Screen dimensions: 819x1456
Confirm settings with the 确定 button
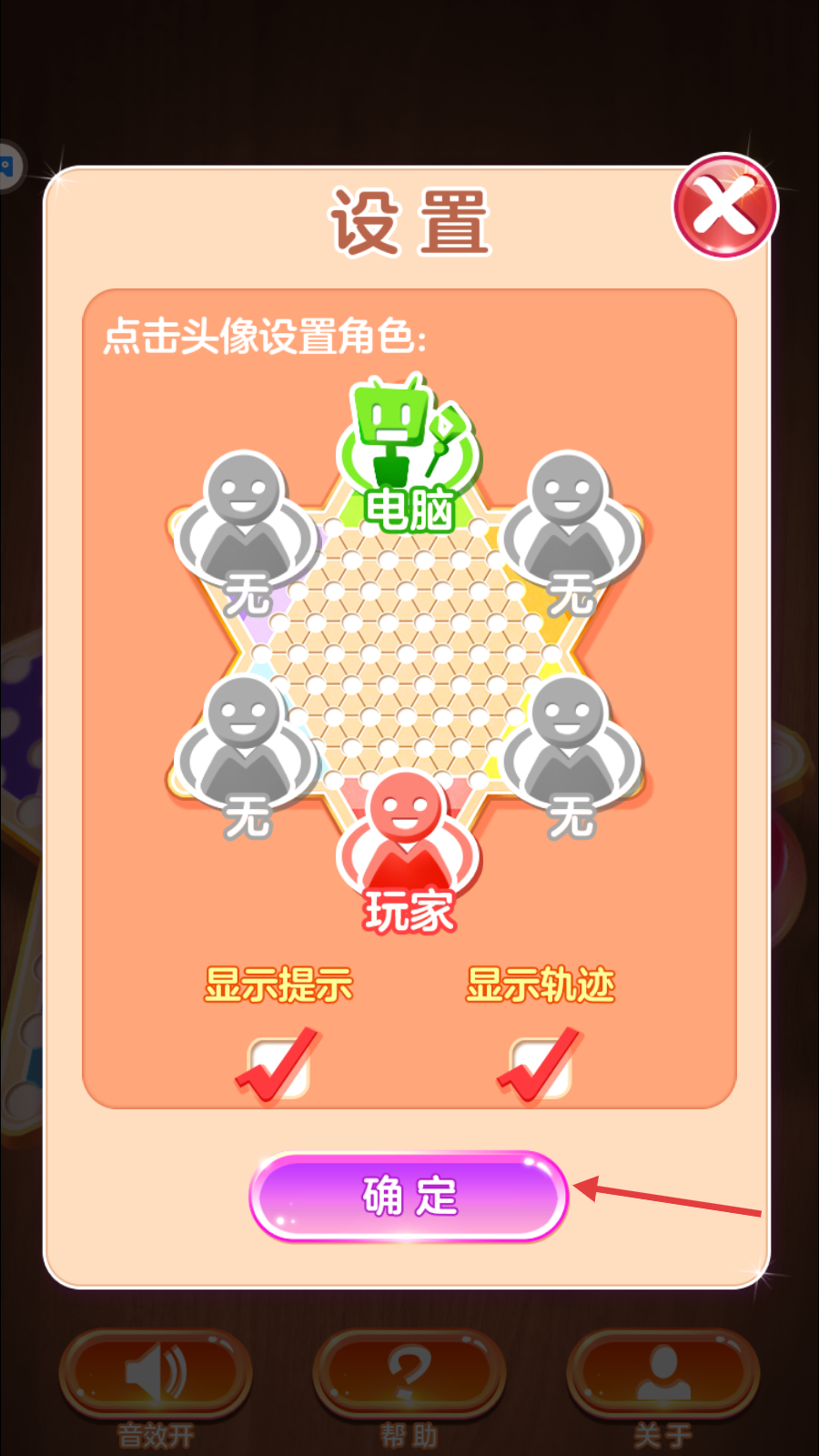[x=409, y=1196]
